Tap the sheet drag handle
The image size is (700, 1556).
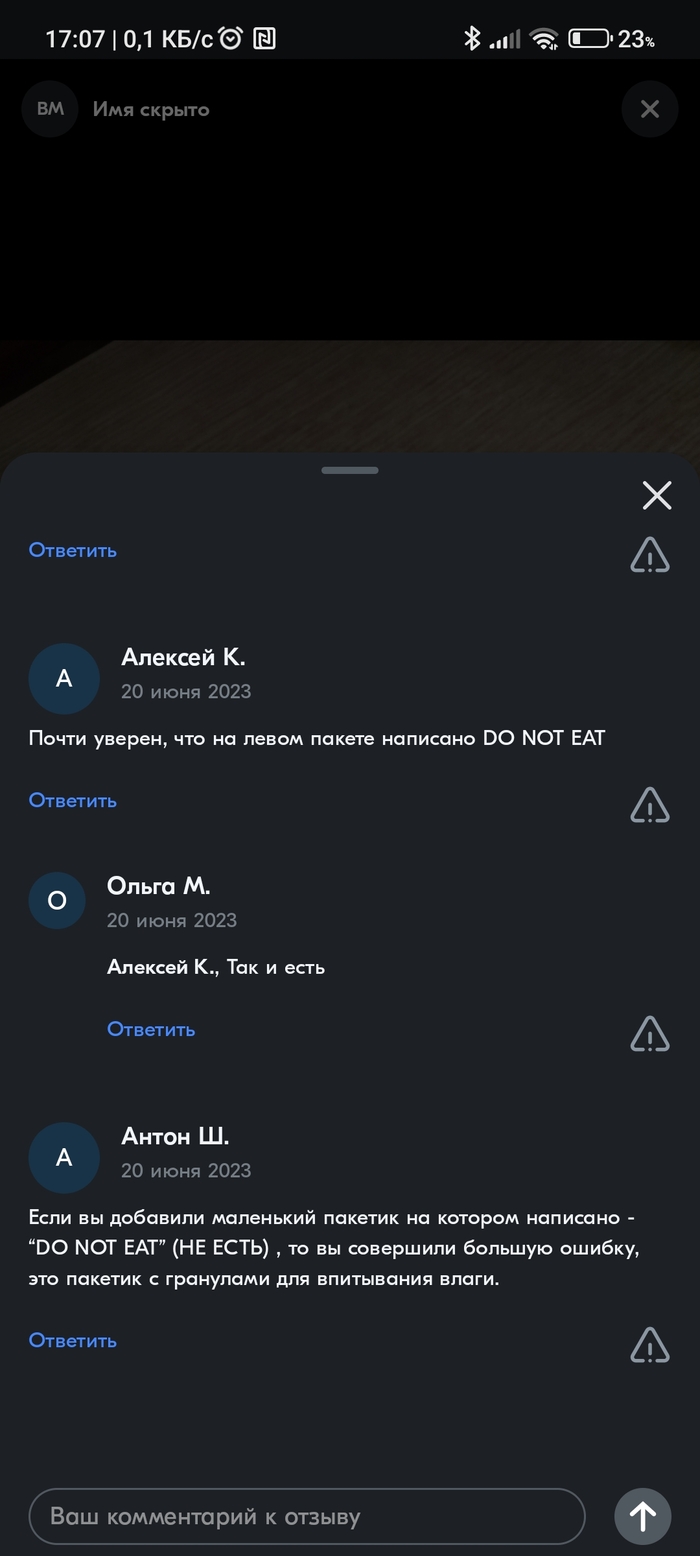tap(350, 470)
